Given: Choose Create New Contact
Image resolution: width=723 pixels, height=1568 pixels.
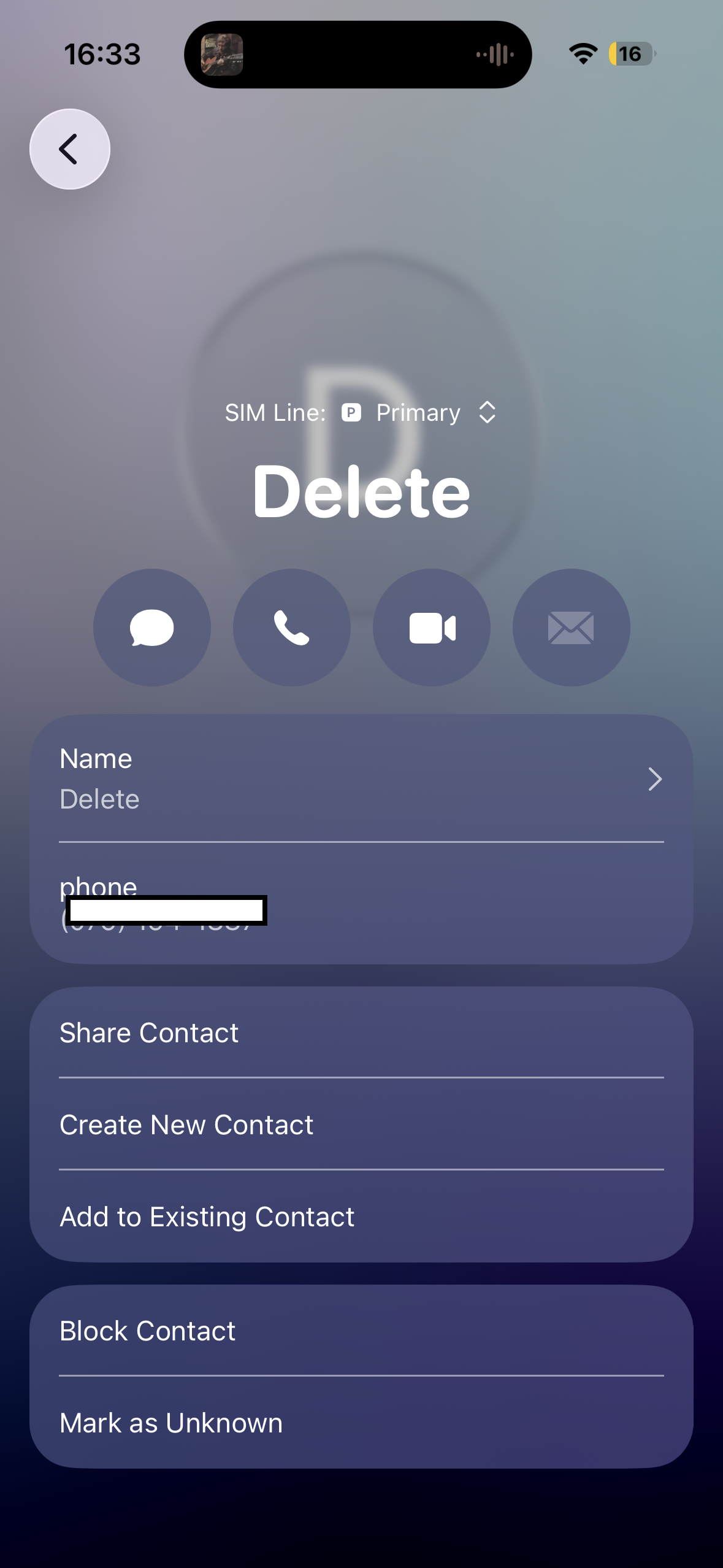Looking at the screenshot, I should pyautogui.click(x=361, y=1125).
